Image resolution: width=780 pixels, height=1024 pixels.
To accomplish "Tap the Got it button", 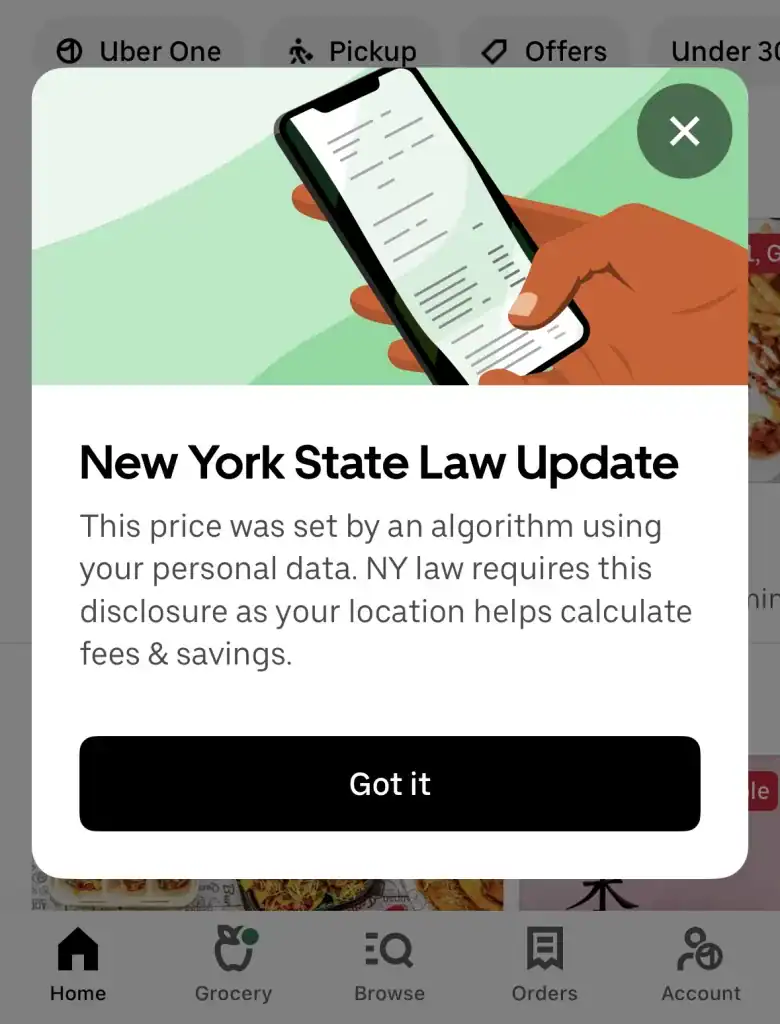I will point(390,784).
